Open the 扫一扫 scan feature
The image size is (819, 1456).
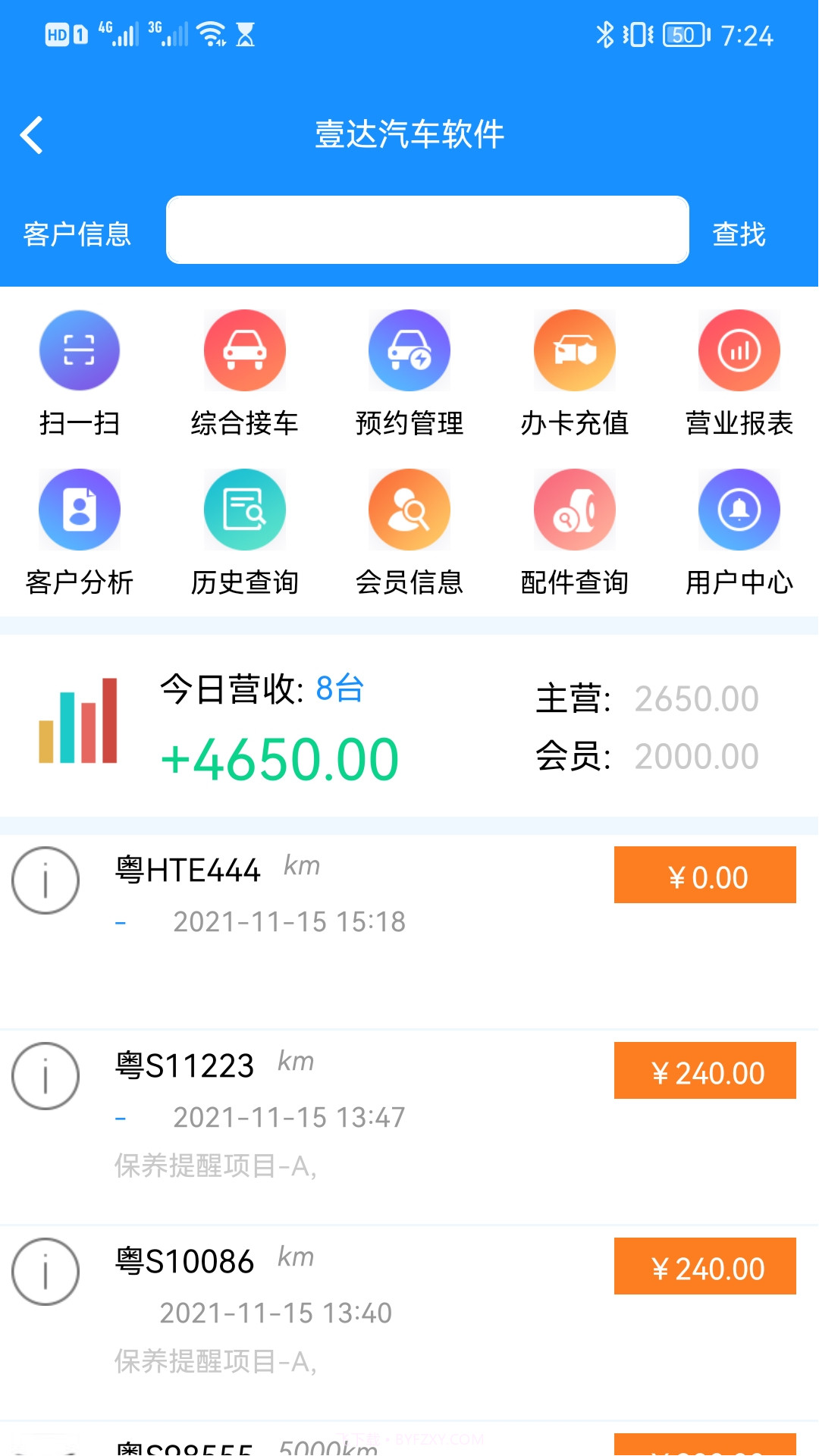click(79, 350)
